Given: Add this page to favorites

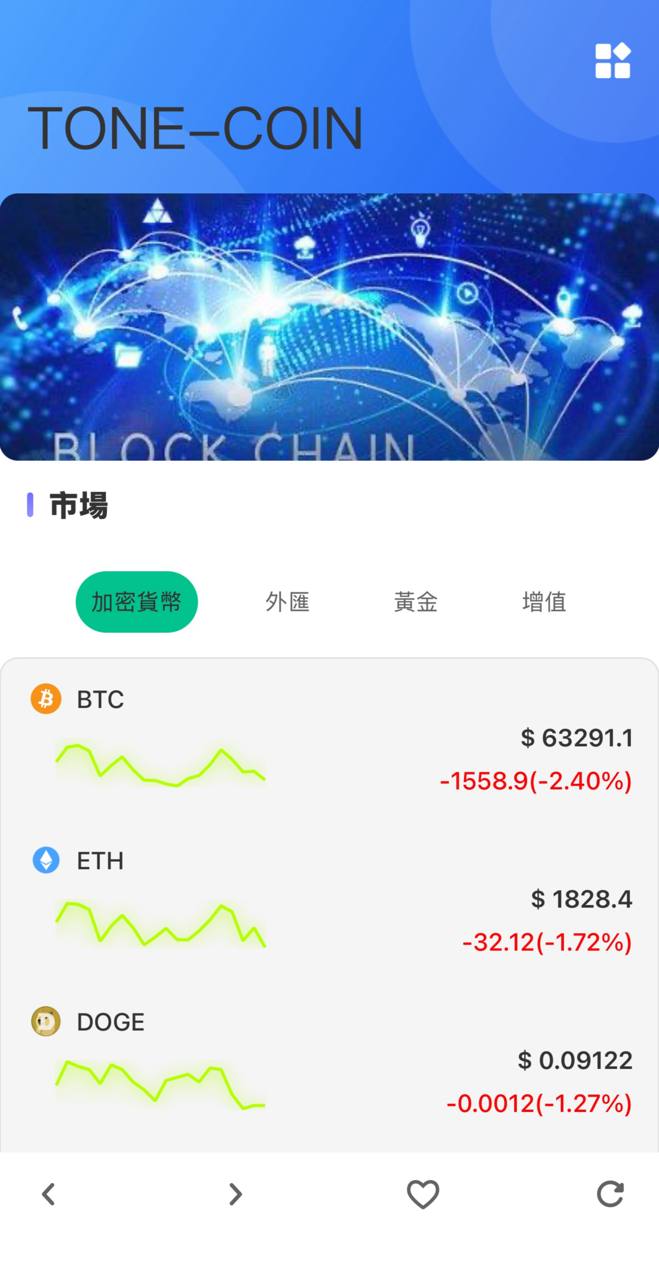Looking at the screenshot, I should click(423, 1194).
